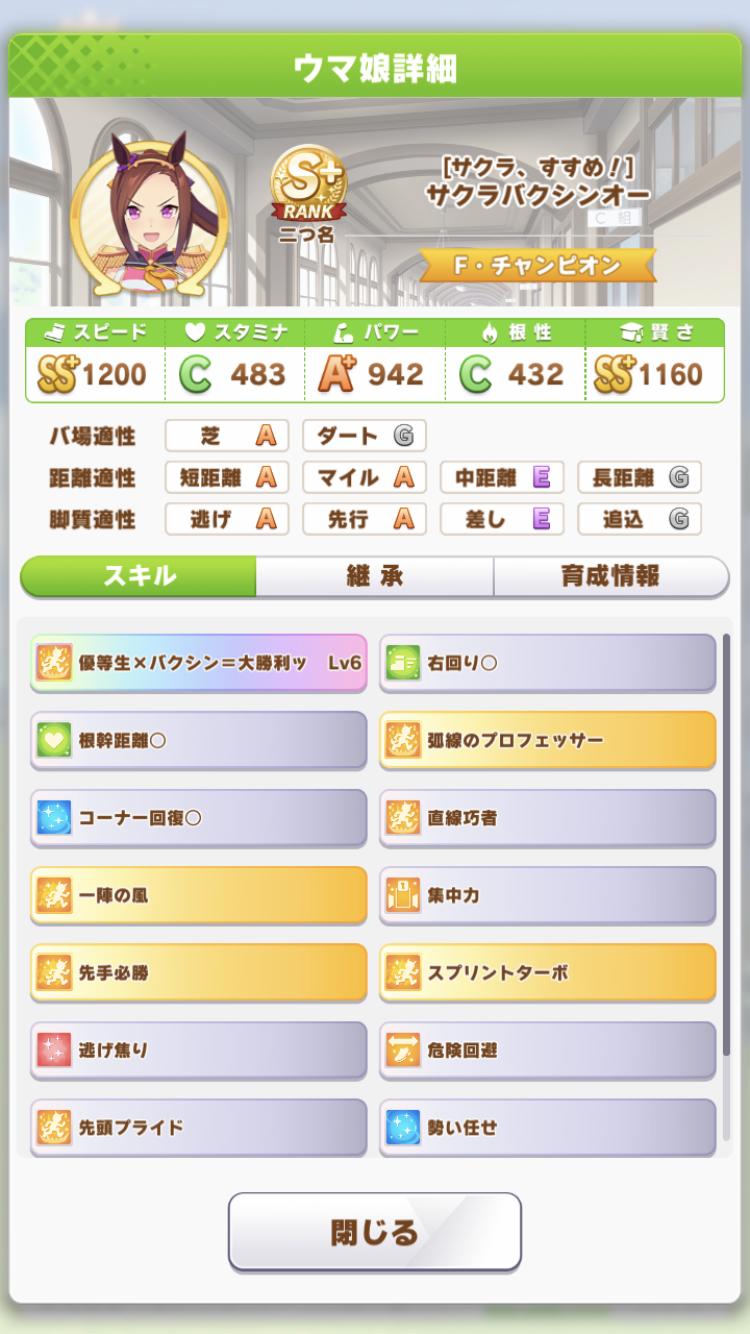View the 集中力 skill description
The height and width of the screenshot is (1334, 750).
point(547,895)
